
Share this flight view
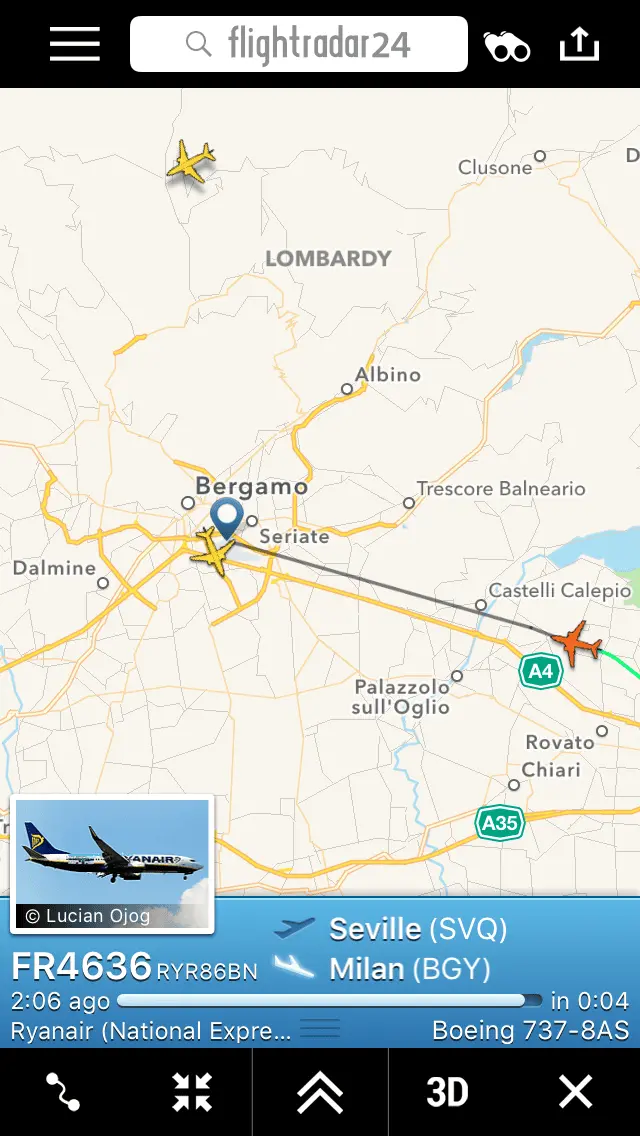580,44
